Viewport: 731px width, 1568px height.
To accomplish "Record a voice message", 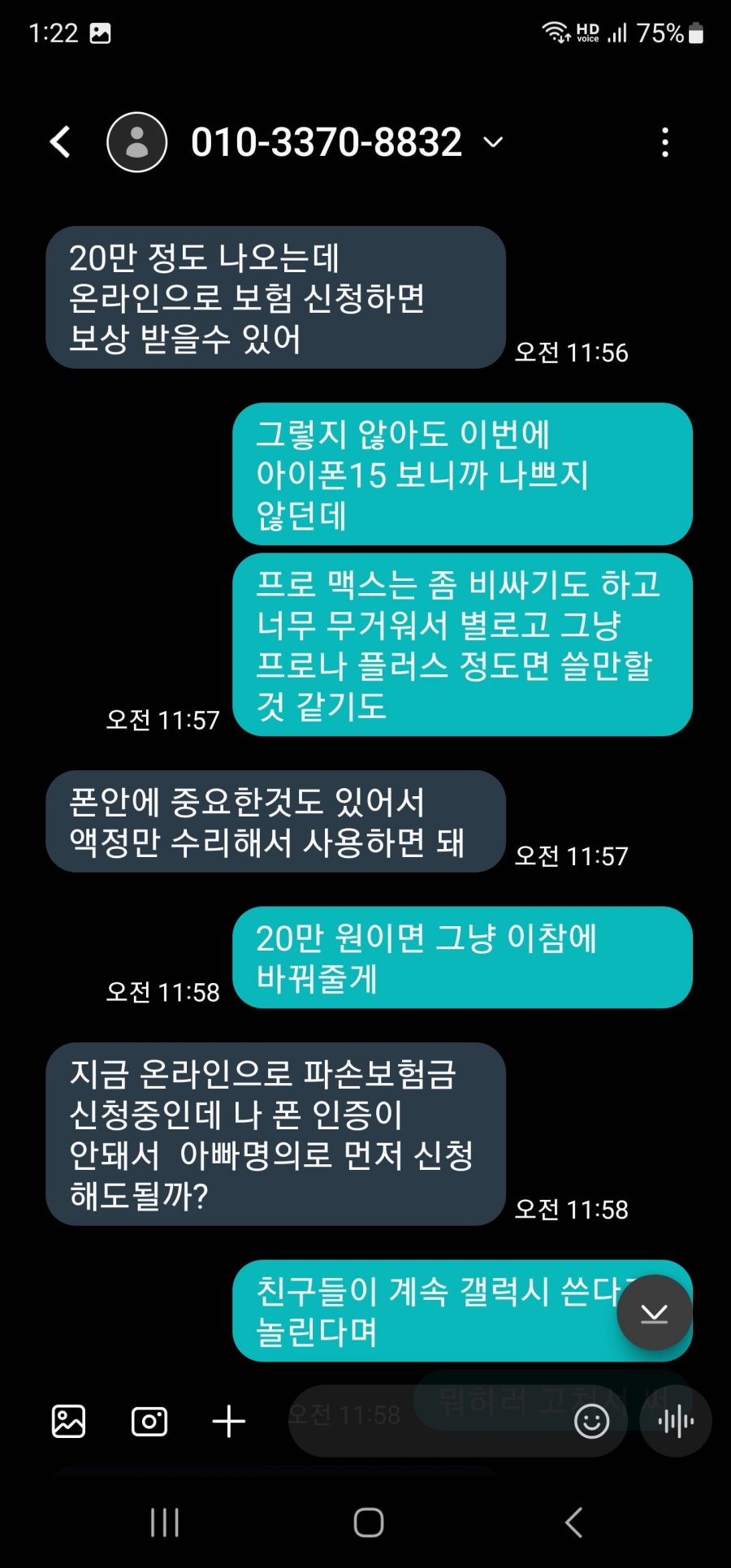I will (676, 1421).
